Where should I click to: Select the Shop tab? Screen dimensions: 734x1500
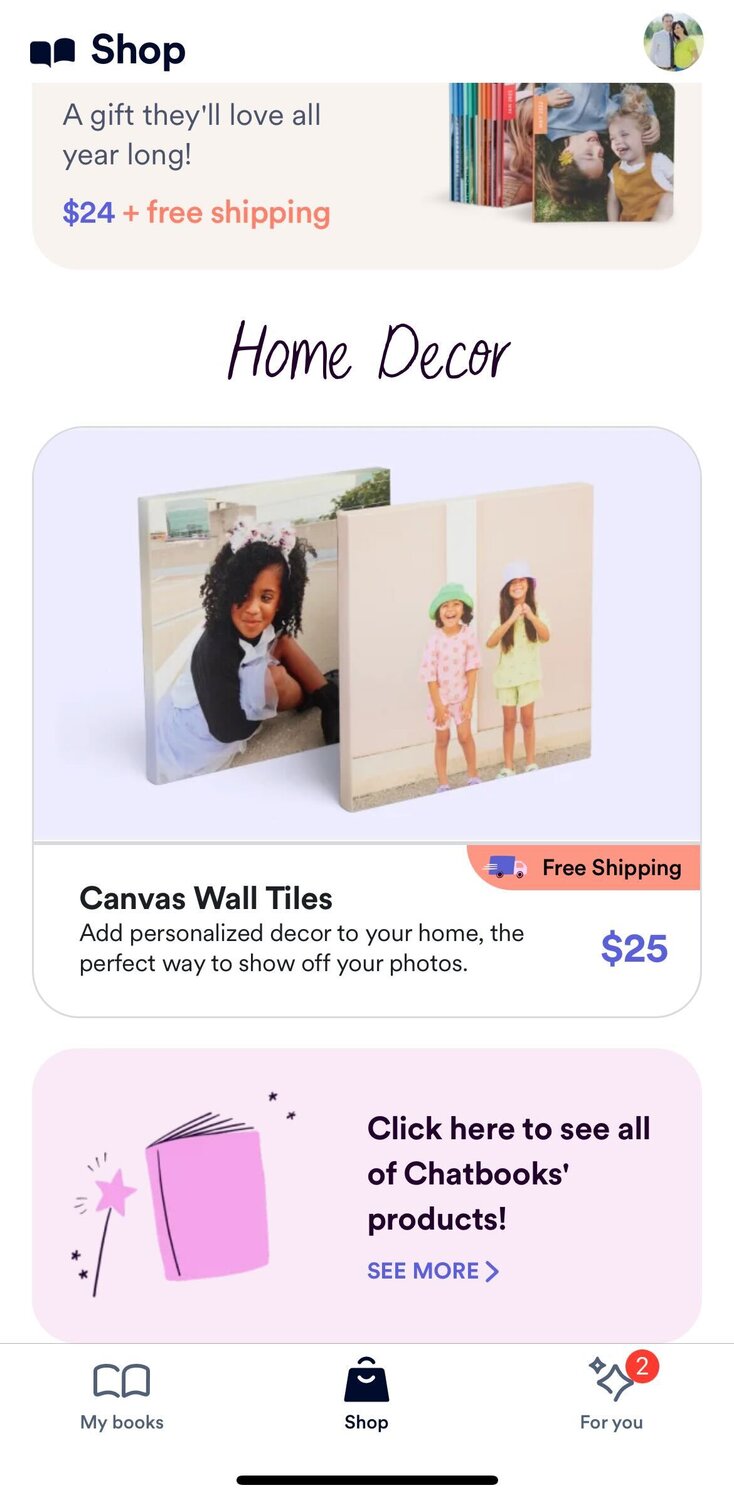(366, 1396)
